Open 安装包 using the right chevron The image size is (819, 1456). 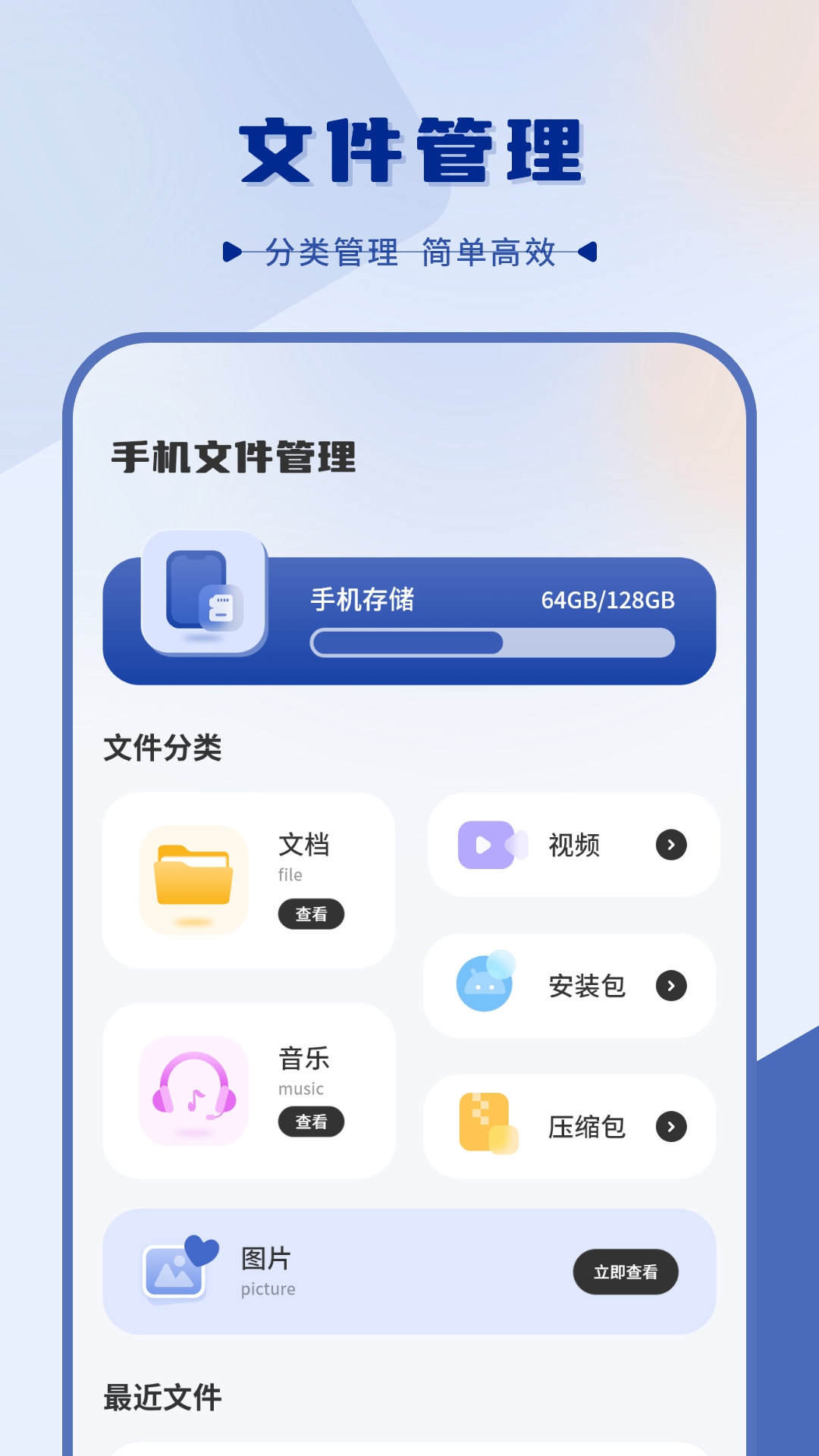click(x=670, y=984)
